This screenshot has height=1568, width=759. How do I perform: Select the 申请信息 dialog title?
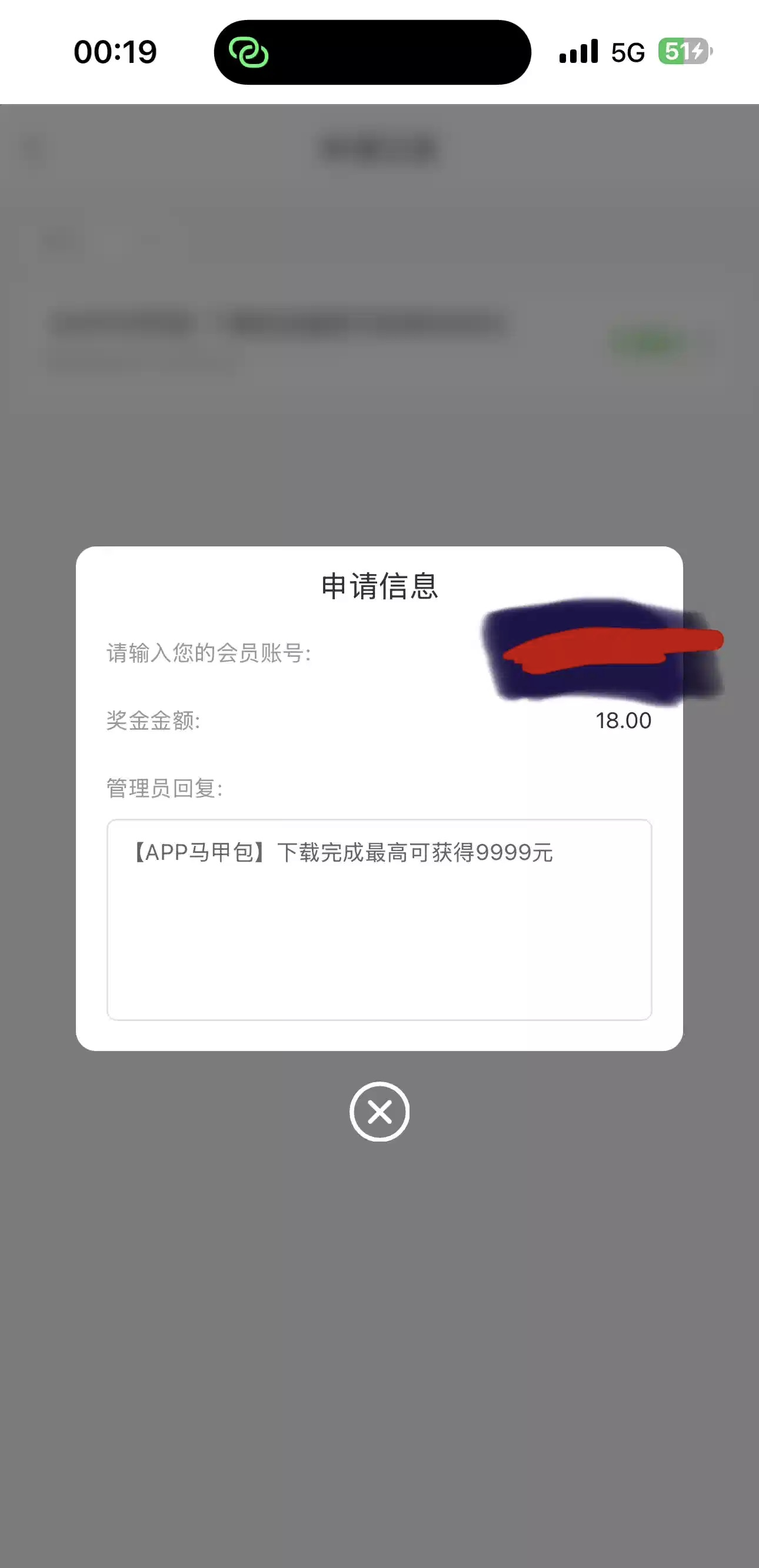click(379, 588)
